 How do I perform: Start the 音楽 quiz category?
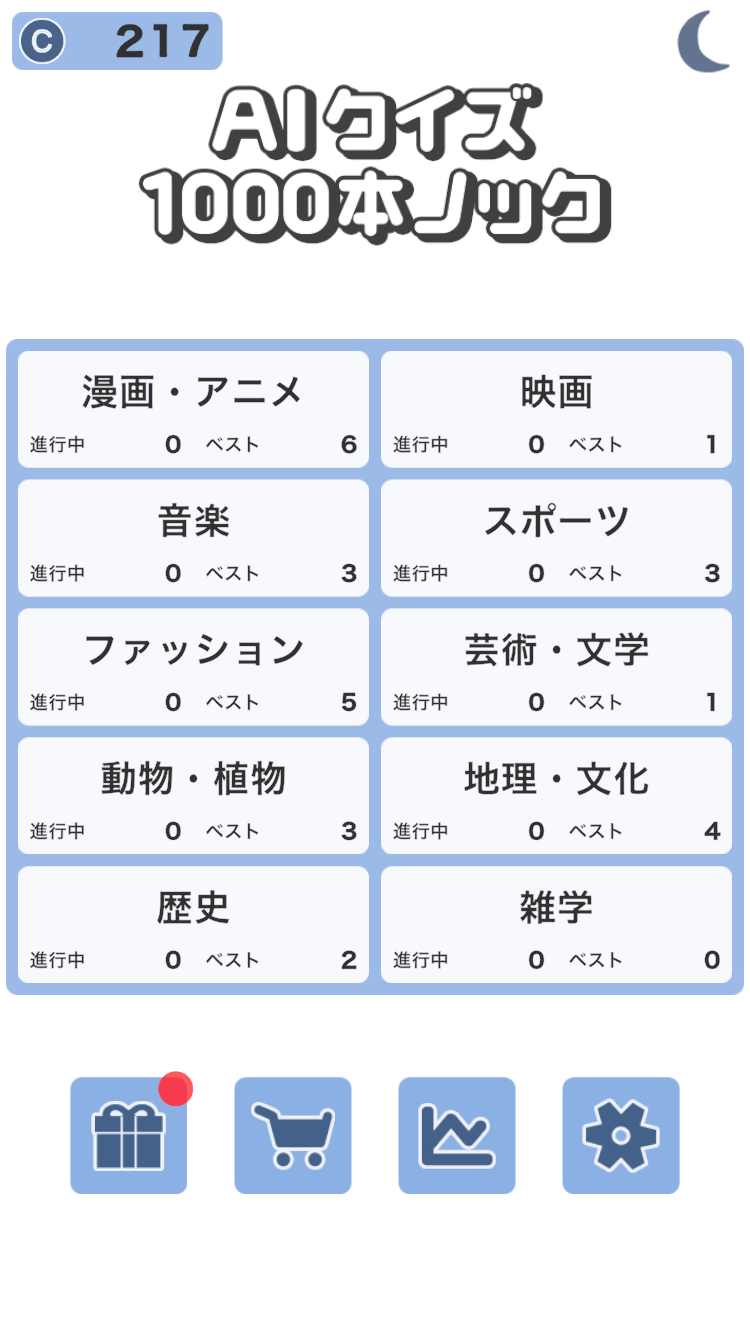pos(193,538)
